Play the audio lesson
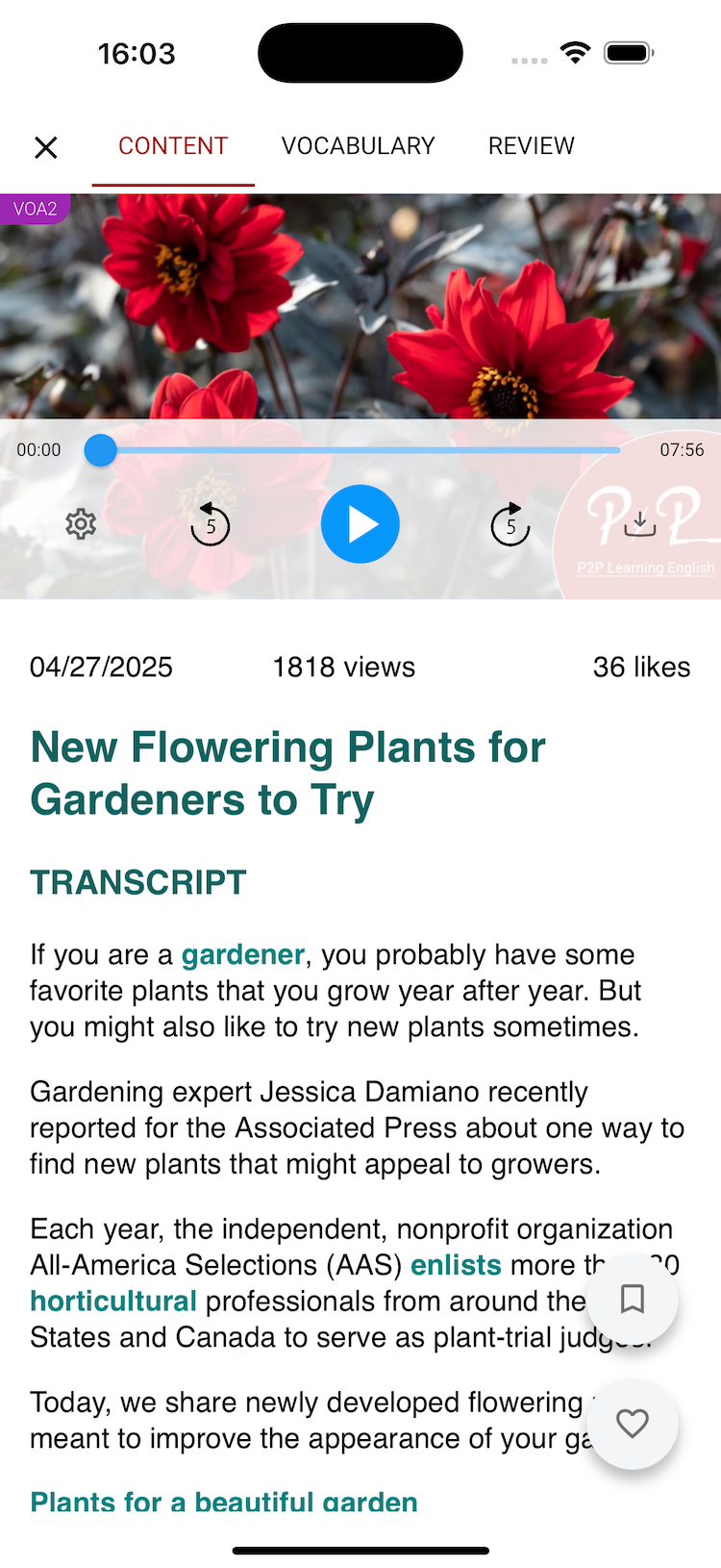Image resolution: width=721 pixels, height=1568 pixels. tap(360, 524)
